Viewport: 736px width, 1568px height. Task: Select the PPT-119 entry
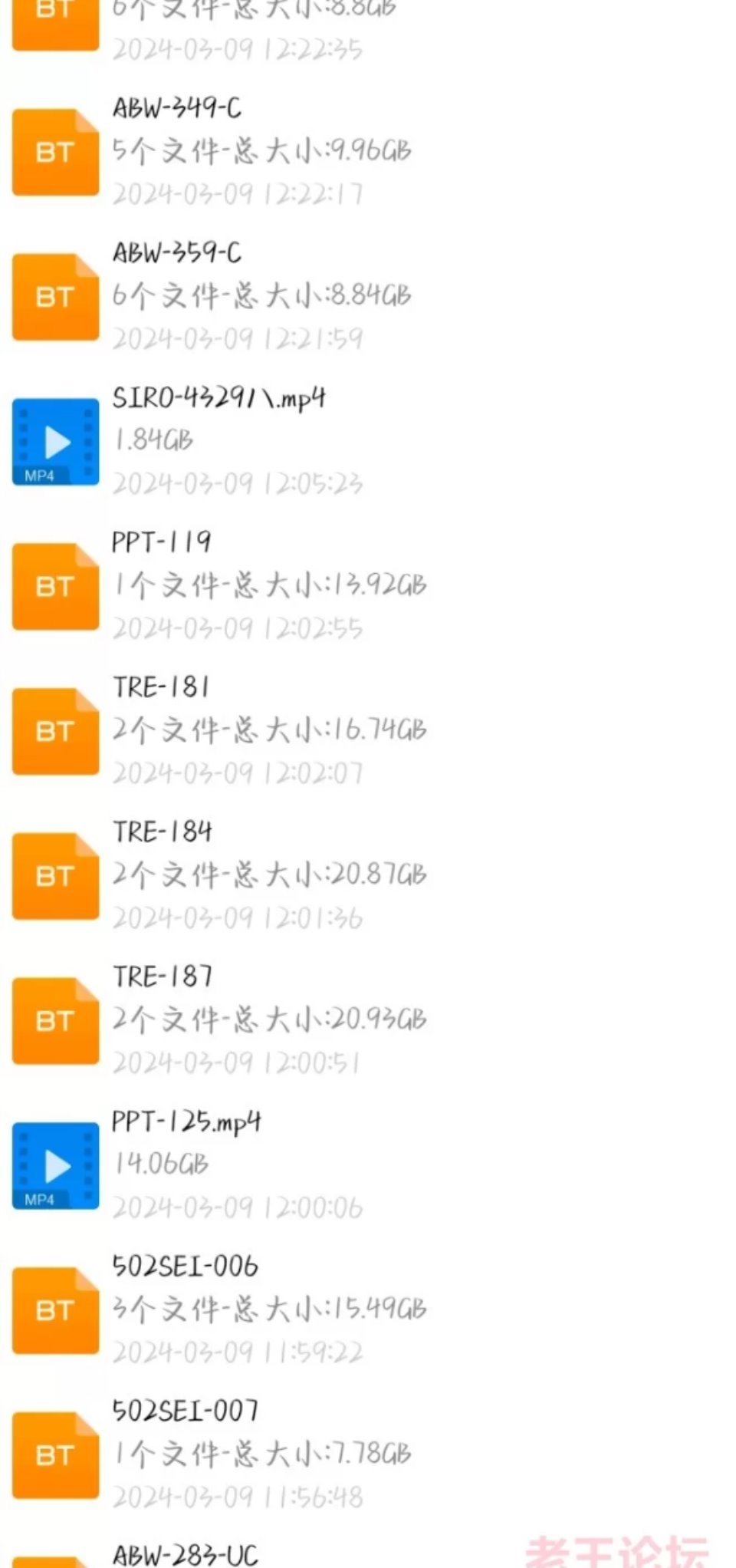[x=368, y=586]
